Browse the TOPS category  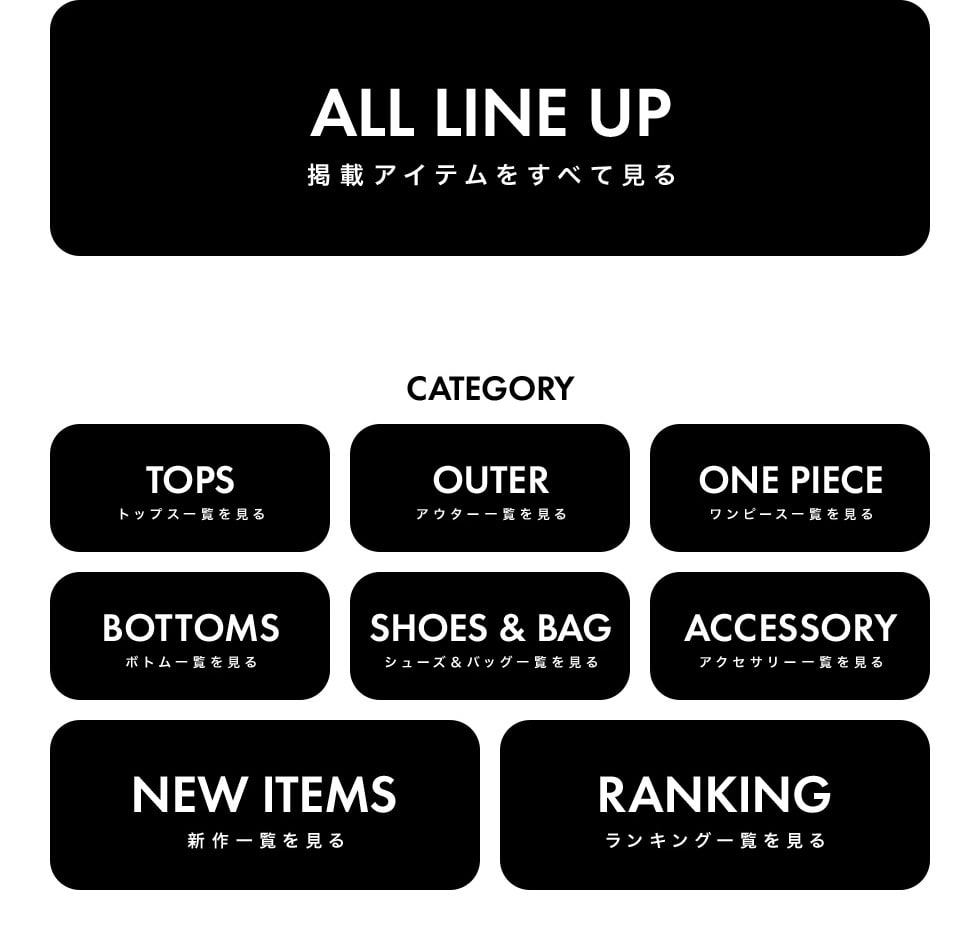[190, 488]
